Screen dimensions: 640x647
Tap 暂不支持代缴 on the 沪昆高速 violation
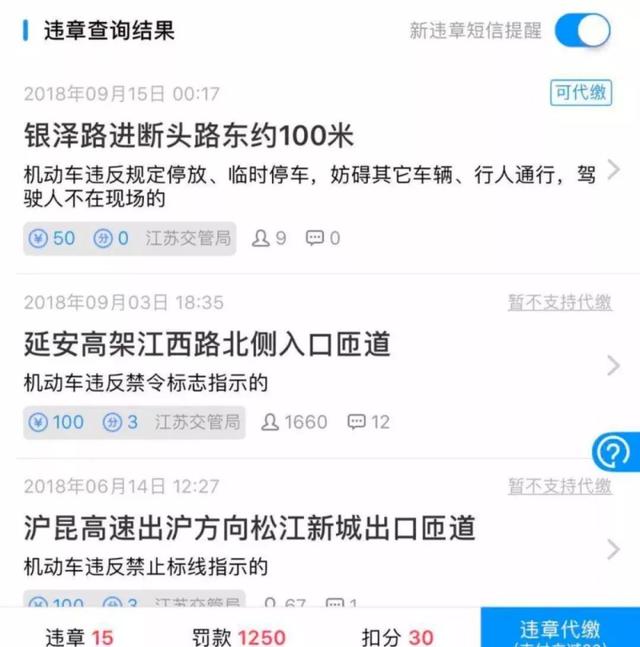point(559,486)
